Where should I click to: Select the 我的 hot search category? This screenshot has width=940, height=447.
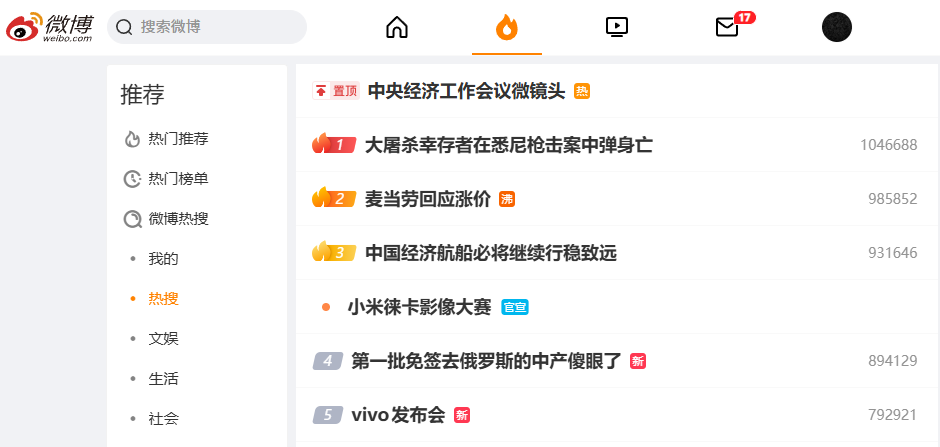163,259
